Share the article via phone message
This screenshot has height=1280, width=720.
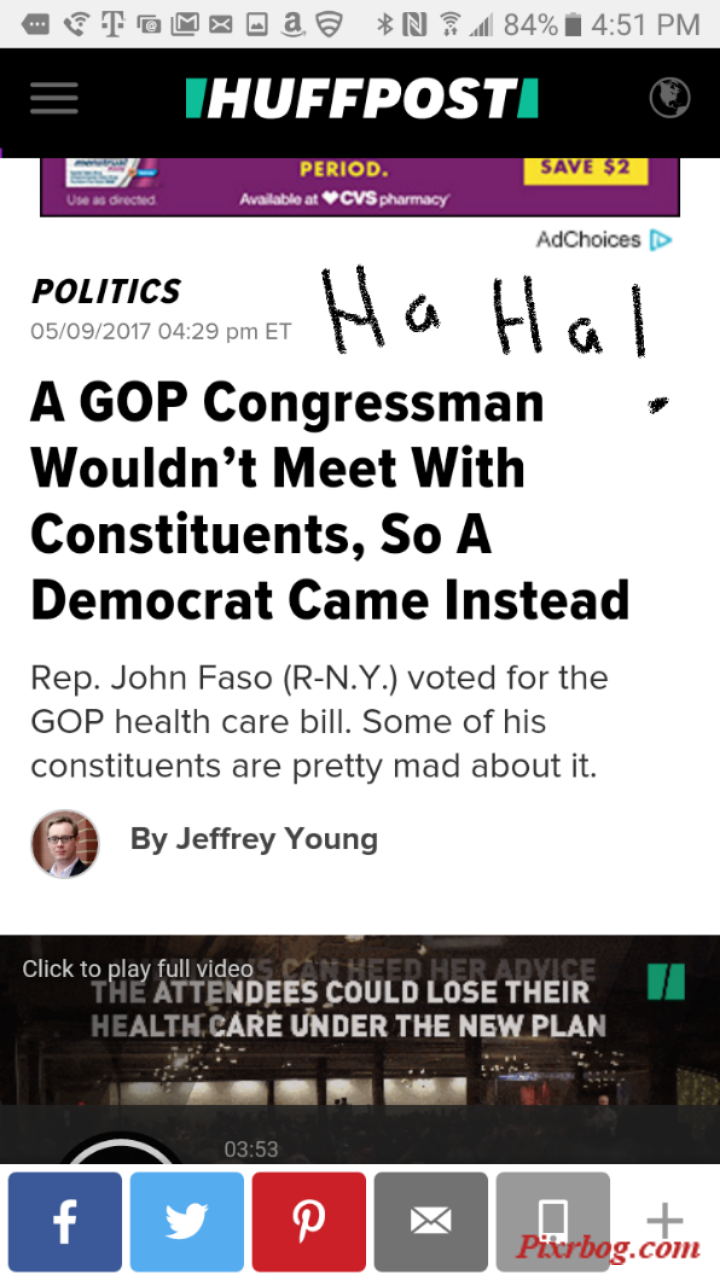tap(553, 1221)
